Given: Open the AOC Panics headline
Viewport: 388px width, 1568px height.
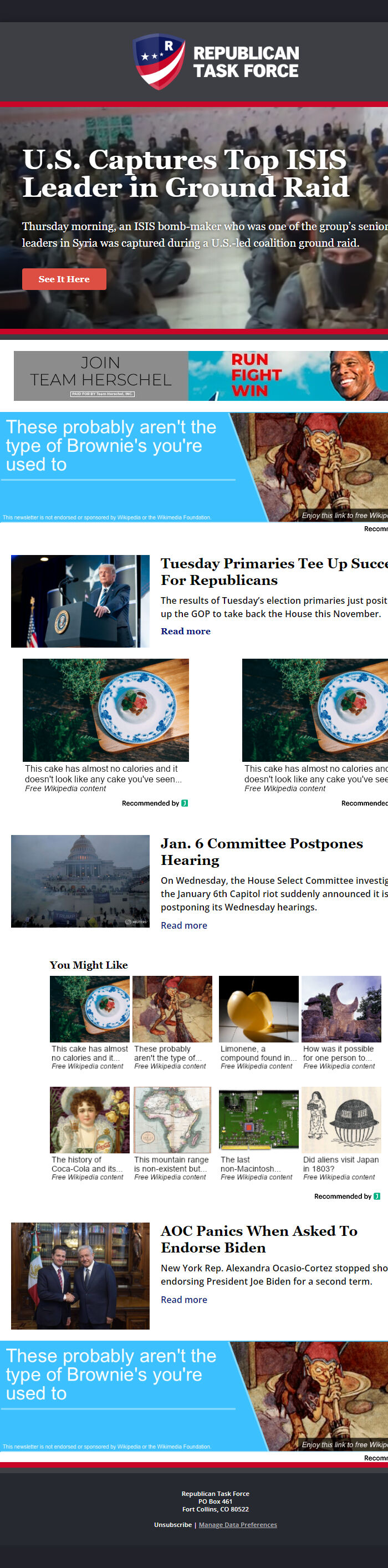Looking at the screenshot, I should tap(258, 1239).
